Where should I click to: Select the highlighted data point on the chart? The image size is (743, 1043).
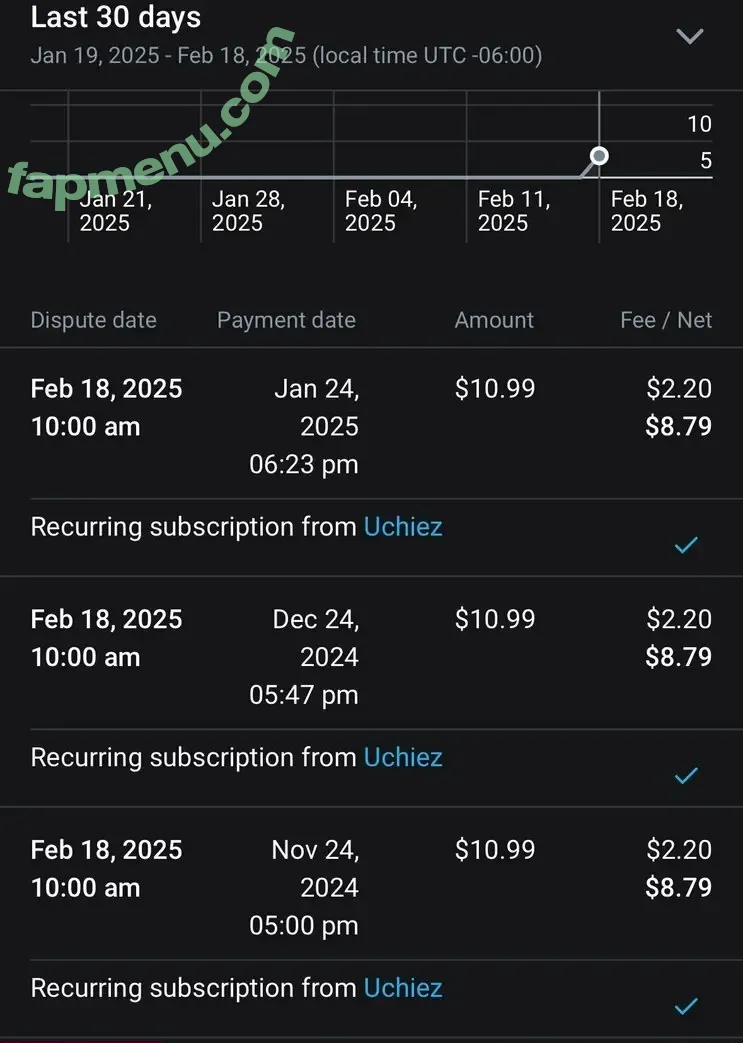[x=599, y=156]
